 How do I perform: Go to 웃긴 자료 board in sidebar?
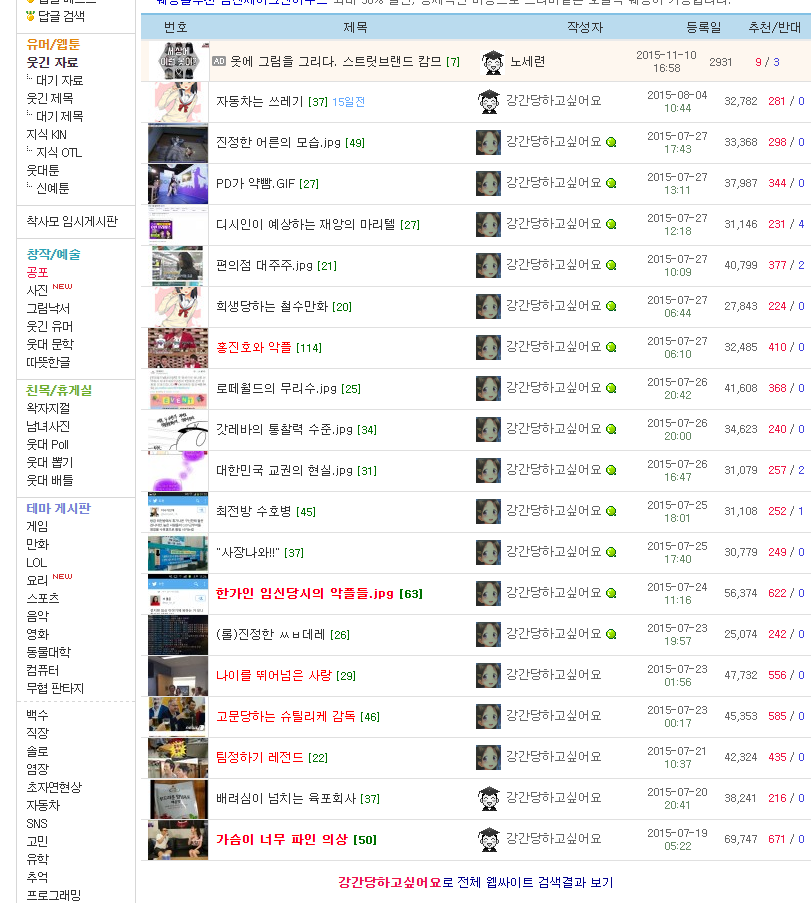pyautogui.click(x=52, y=63)
